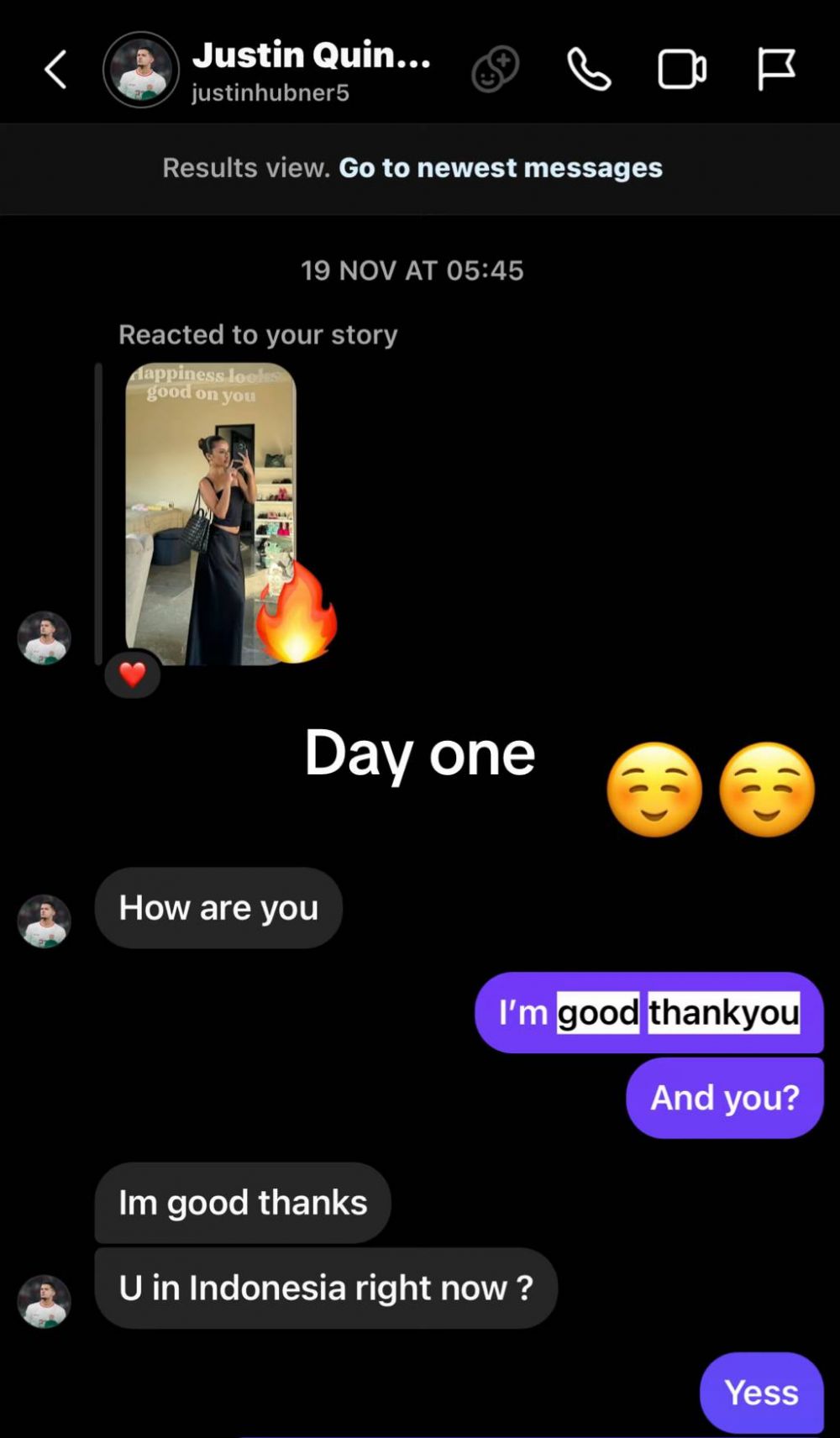840x1438 pixels.
Task: Start a video call
Action: point(681,70)
